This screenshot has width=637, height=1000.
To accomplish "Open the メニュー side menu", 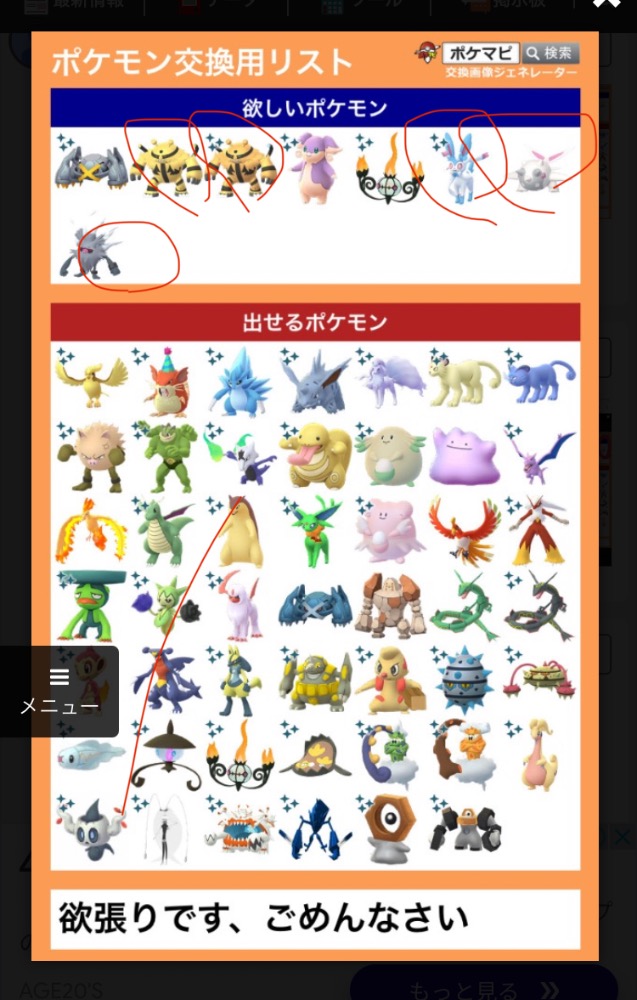I will [x=59, y=691].
